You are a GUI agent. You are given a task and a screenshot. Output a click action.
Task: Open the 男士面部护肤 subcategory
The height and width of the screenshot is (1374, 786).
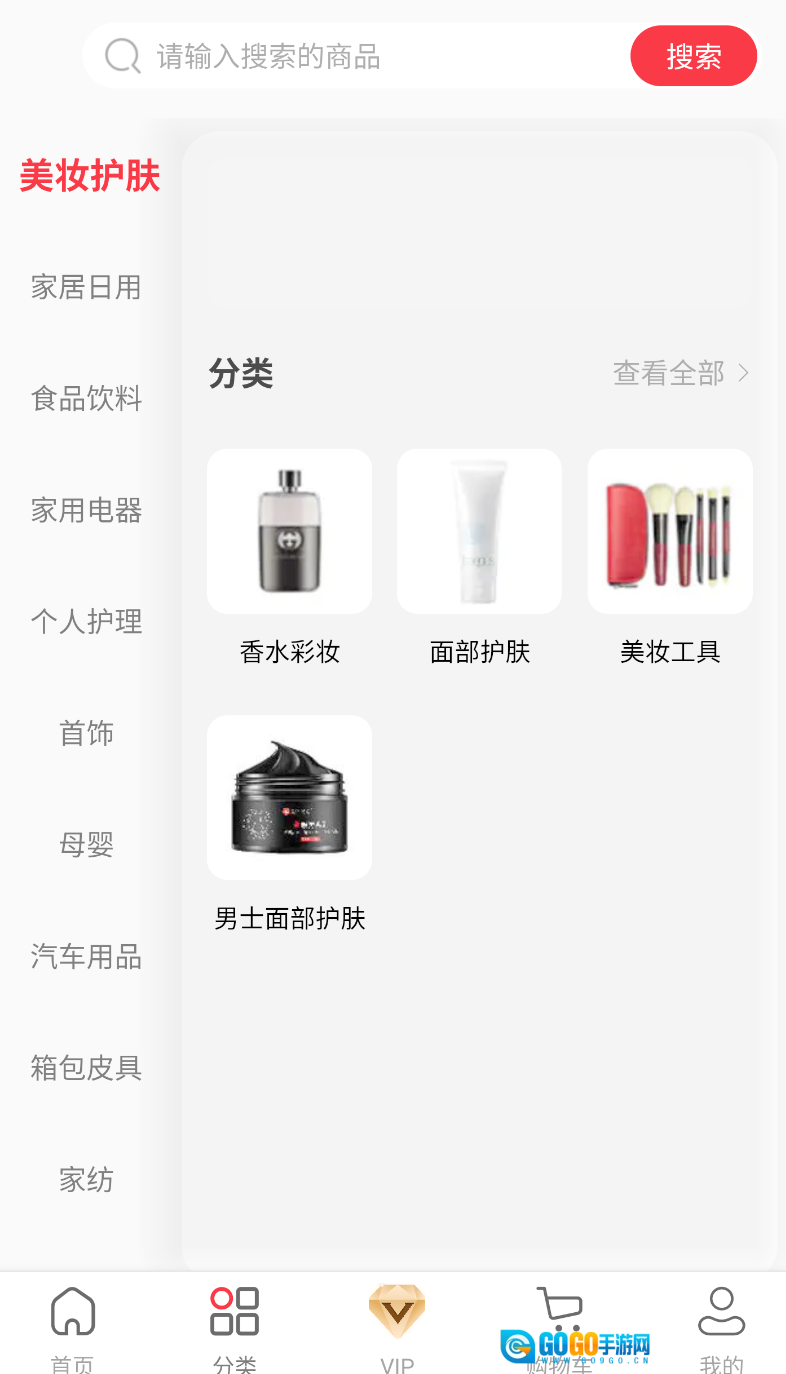coord(289,797)
